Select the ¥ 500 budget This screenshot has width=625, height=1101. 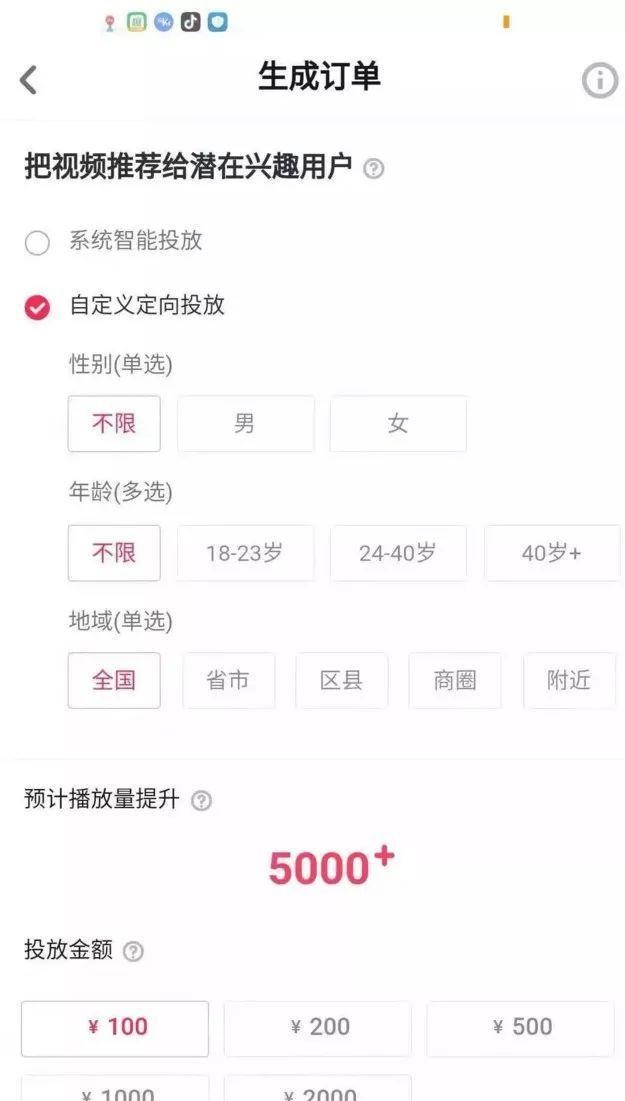pyautogui.click(x=520, y=1028)
